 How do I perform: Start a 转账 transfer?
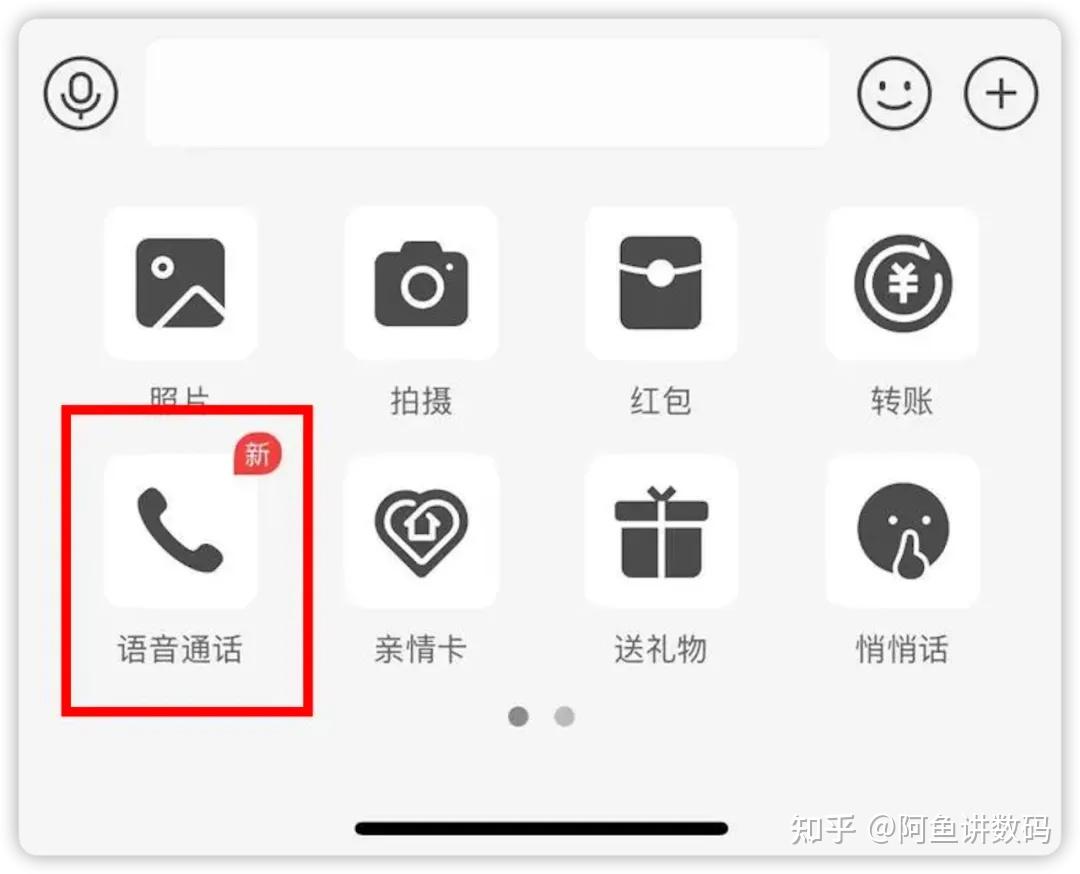pyautogui.click(x=902, y=284)
